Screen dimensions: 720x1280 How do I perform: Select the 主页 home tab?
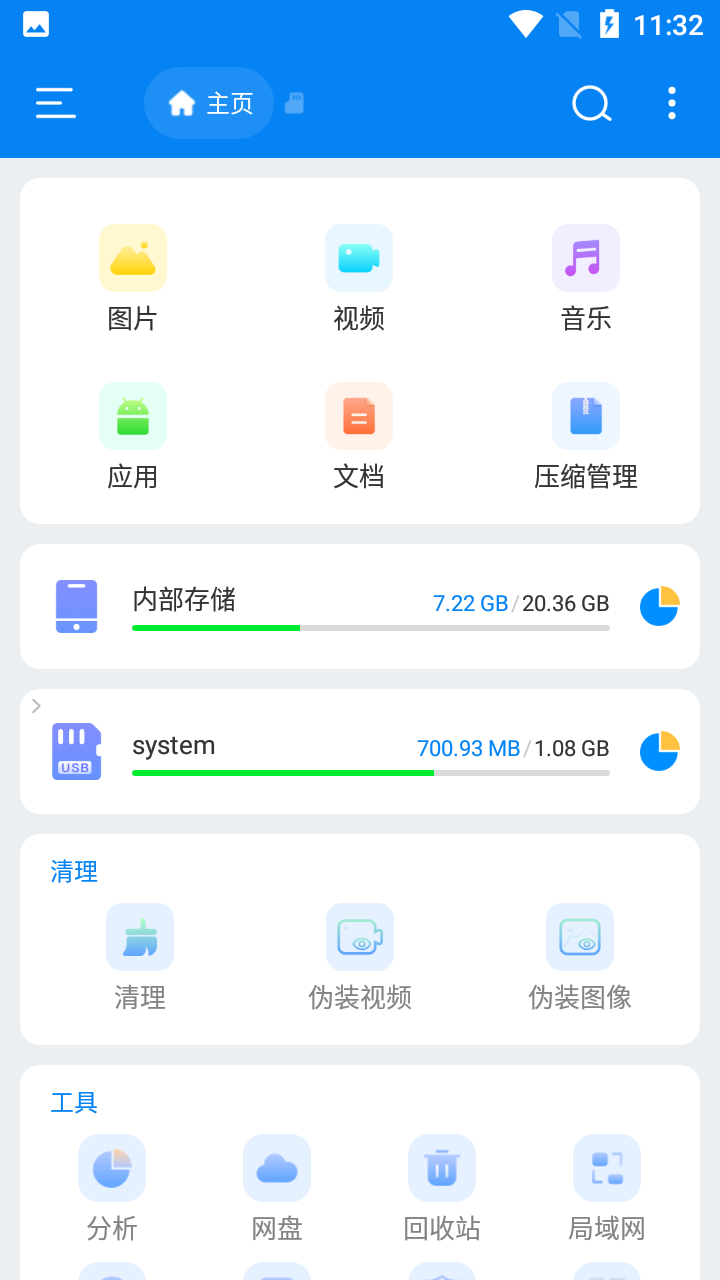(209, 103)
